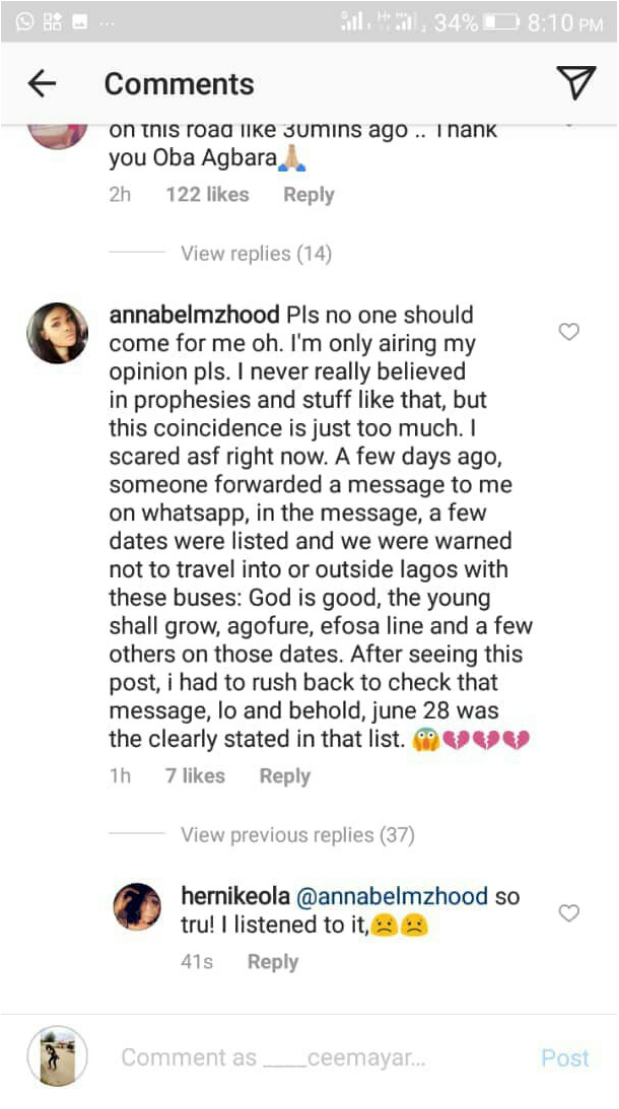This screenshot has height=1109, width=619.
Task: View the 7 likes on annabelmzhood's comment
Action: 195,776
